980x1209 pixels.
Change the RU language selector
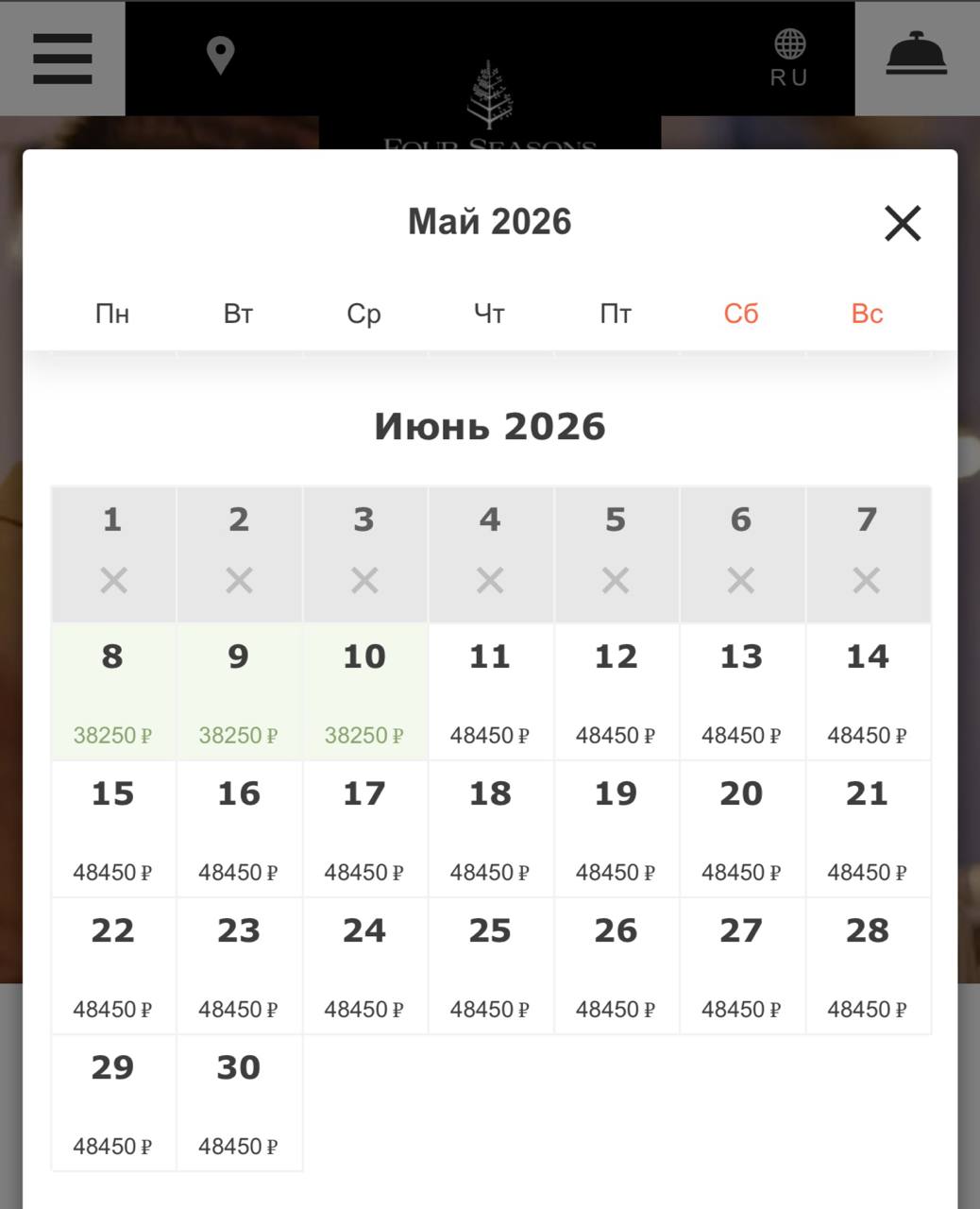(789, 59)
